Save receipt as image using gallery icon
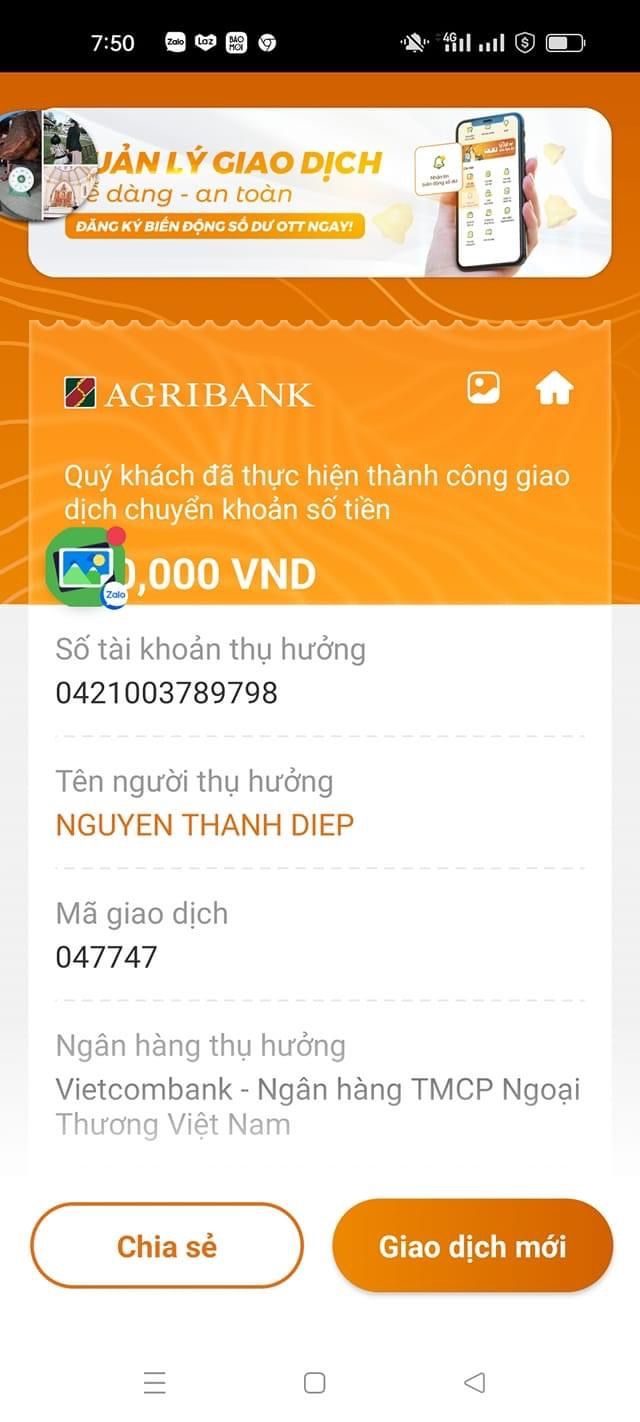 484,388
